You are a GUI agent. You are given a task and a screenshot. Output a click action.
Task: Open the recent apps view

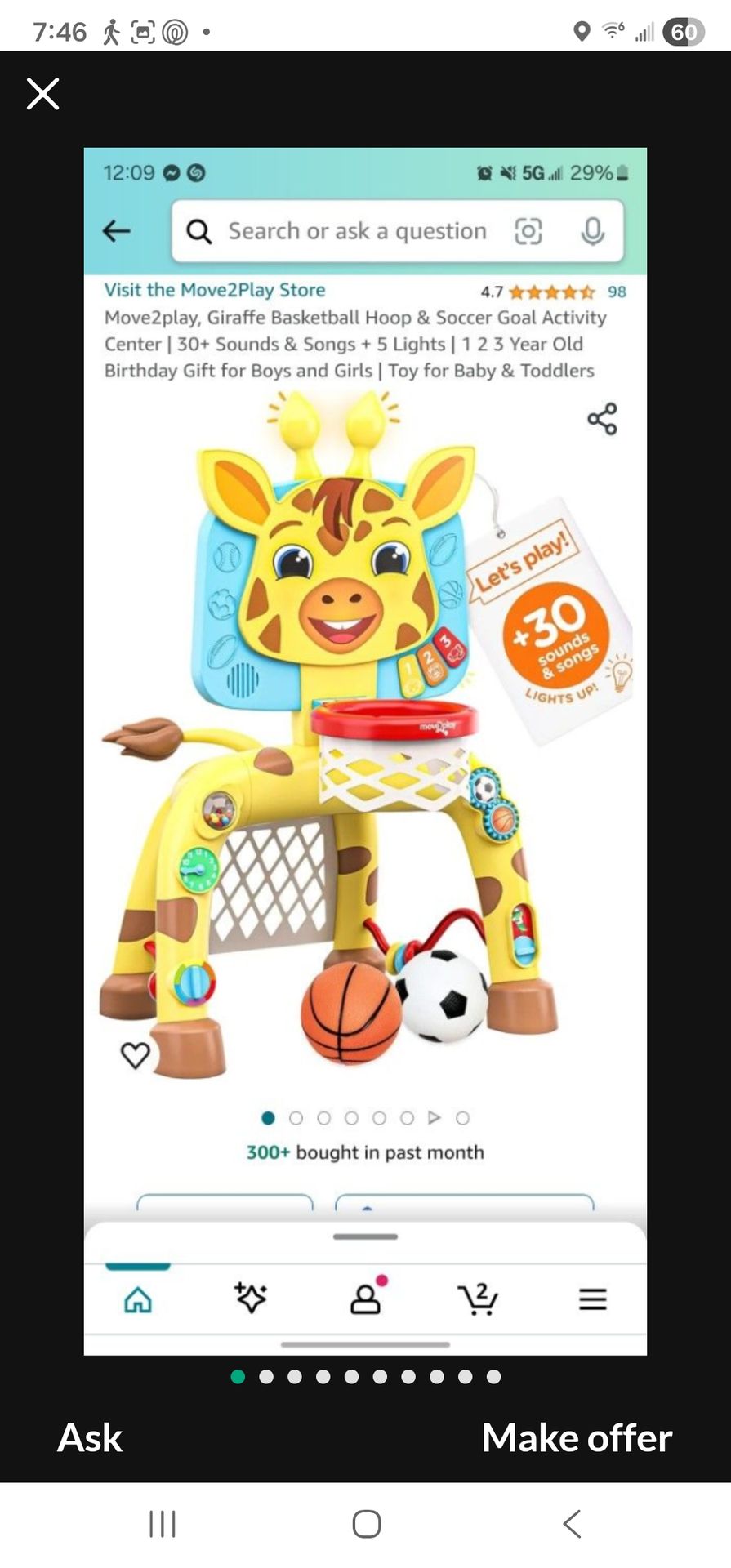[163, 1524]
